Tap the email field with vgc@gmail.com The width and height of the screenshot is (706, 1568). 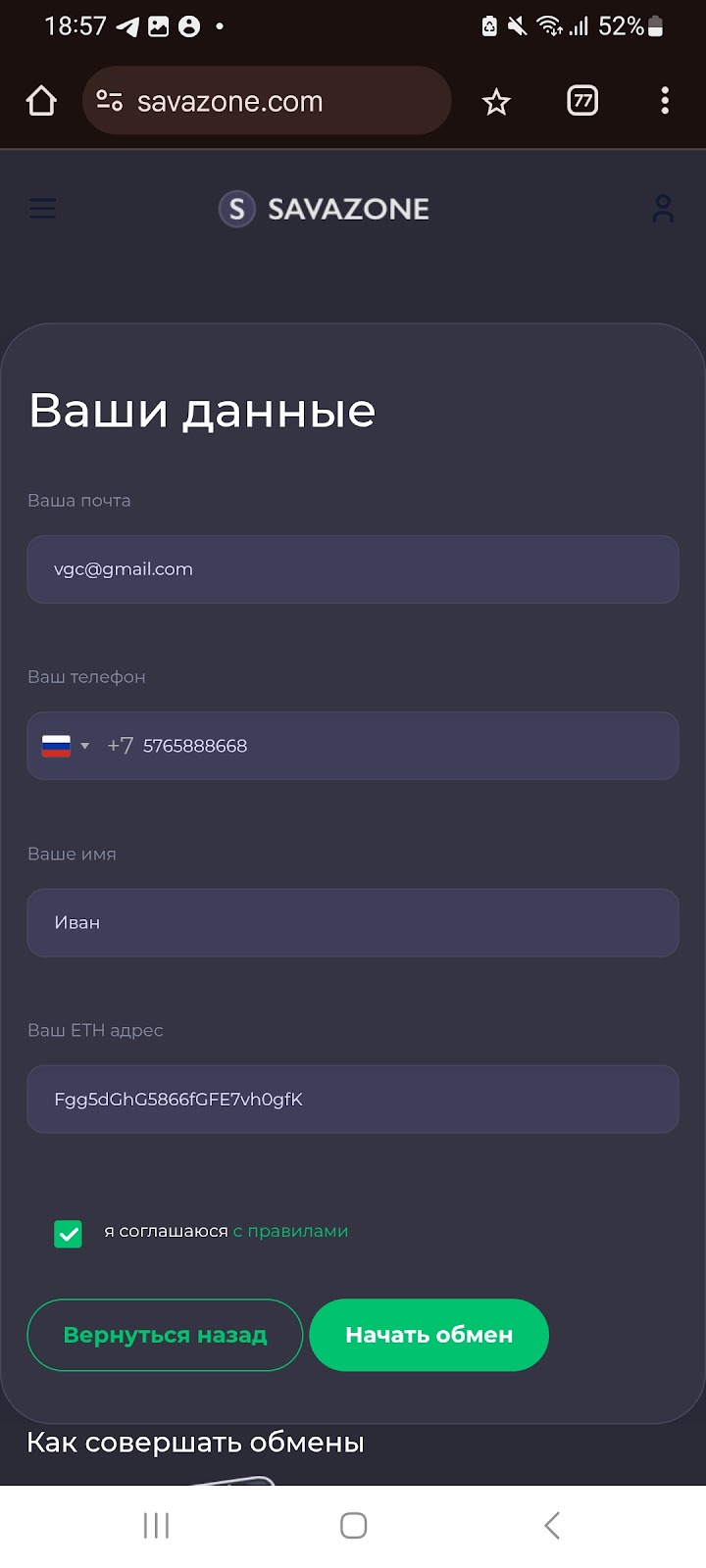[353, 569]
